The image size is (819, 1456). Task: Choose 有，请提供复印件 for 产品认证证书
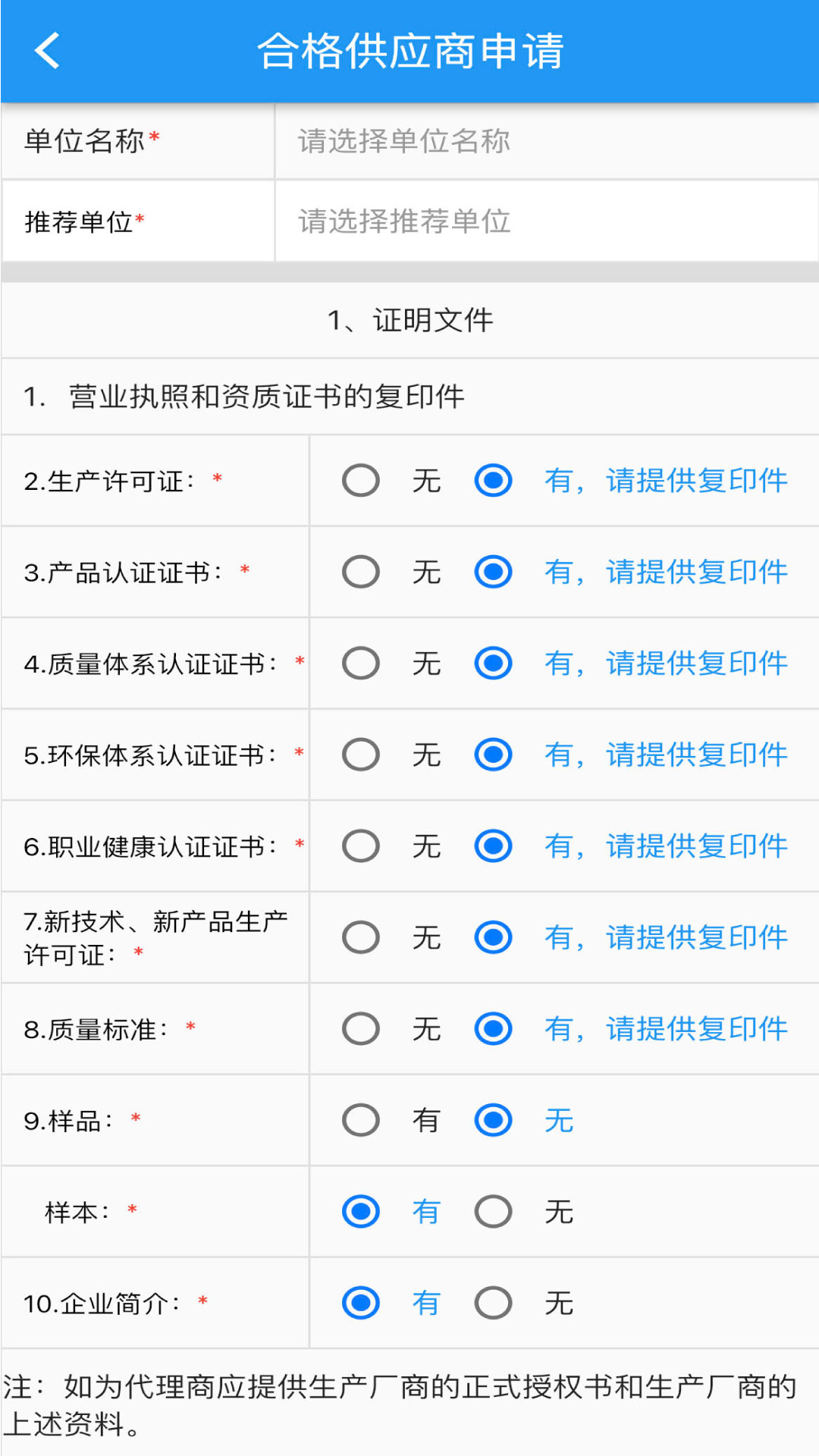pyautogui.click(x=493, y=573)
